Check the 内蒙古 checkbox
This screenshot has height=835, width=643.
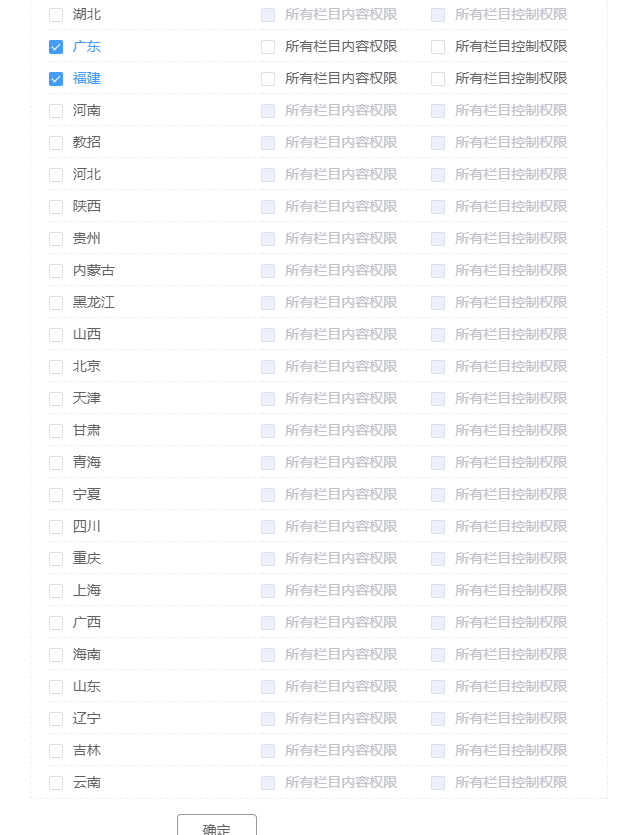(x=56, y=271)
